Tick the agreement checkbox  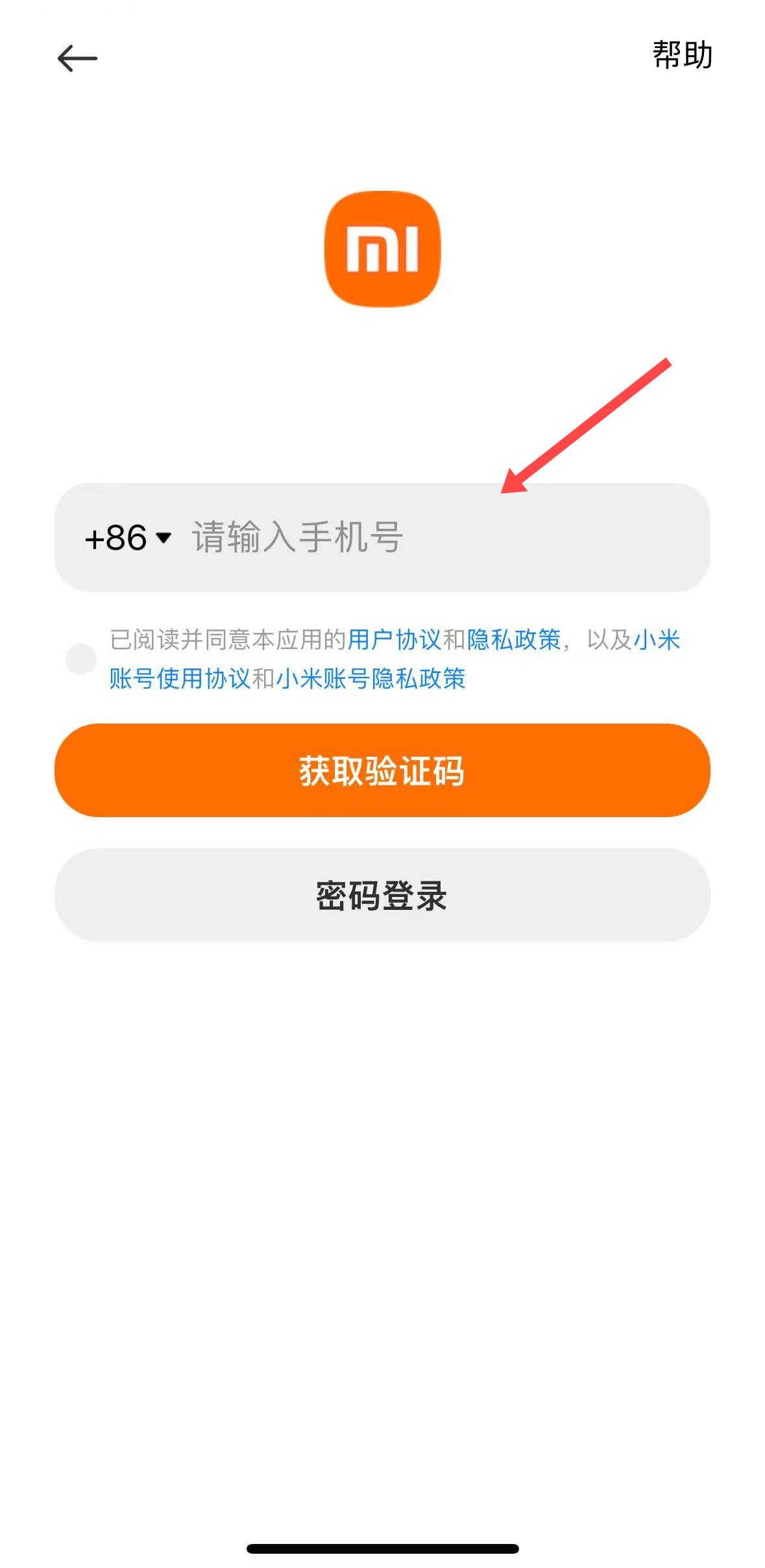81,659
